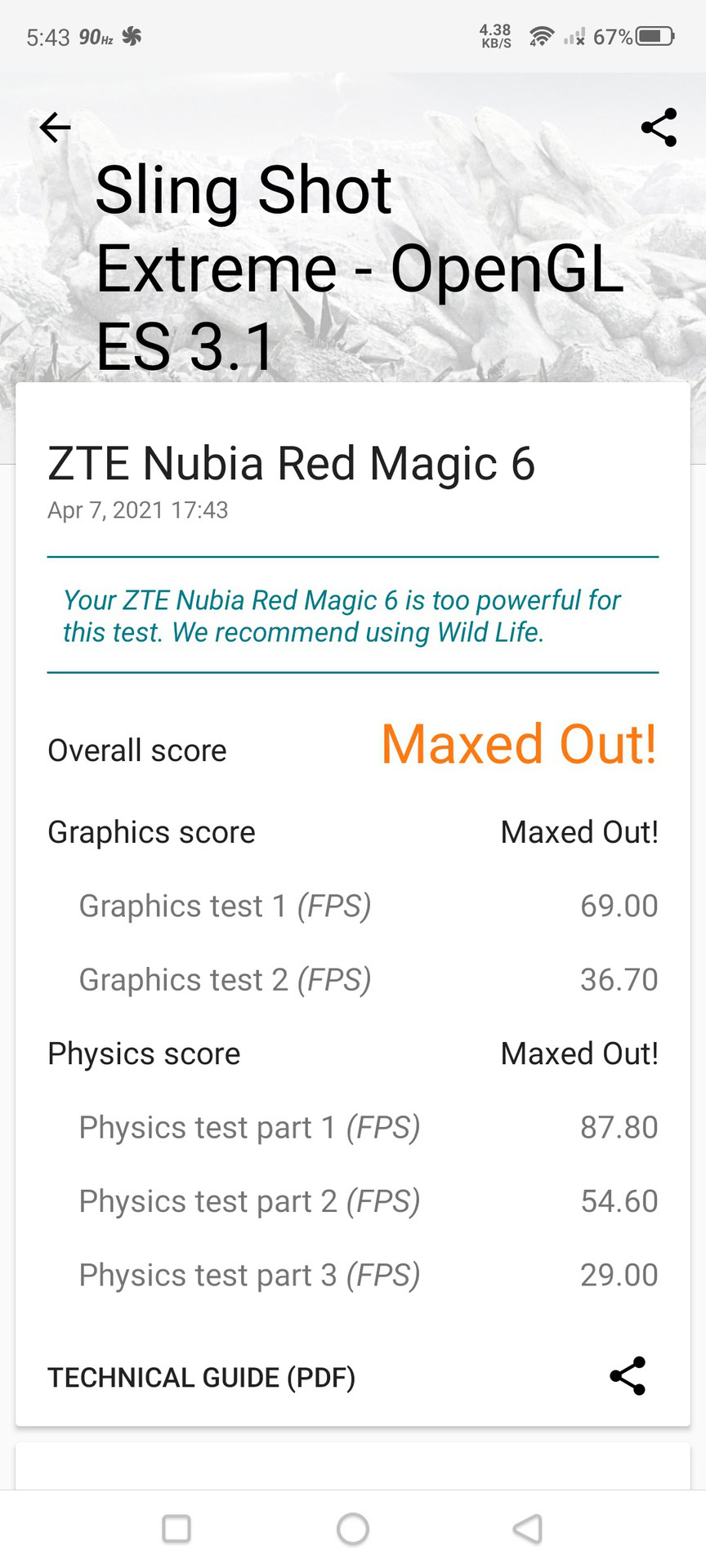
Task: Open recent apps from navigation bar
Action: pyautogui.click(x=176, y=1529)
